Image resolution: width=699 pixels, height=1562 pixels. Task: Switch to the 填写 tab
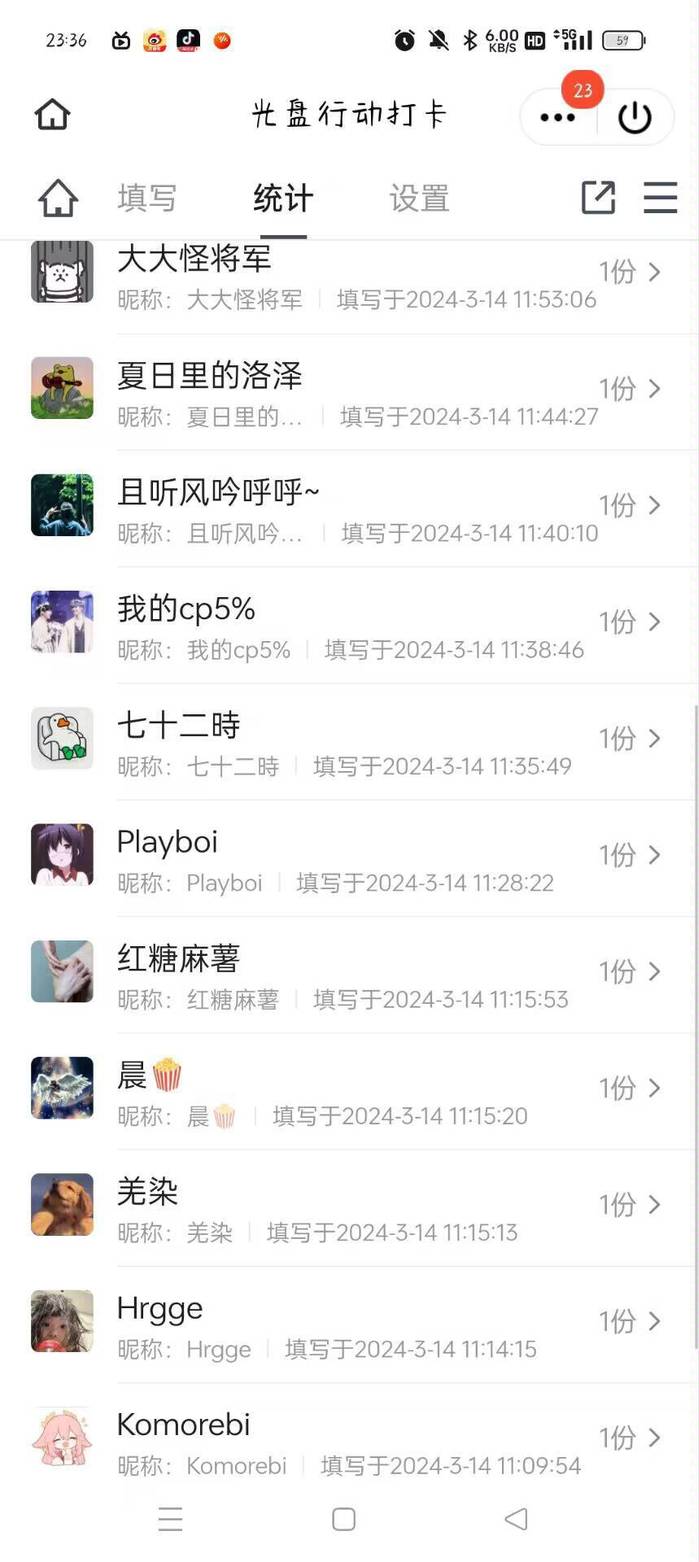(147, 198)
